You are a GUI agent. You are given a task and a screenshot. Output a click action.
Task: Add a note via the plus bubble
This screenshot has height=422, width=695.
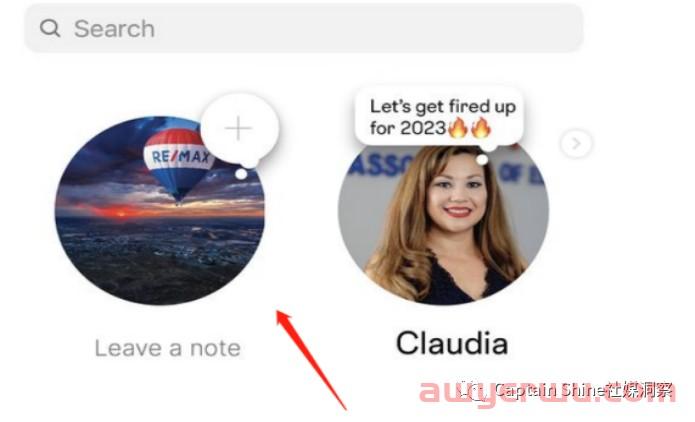(x=238, y=129)
